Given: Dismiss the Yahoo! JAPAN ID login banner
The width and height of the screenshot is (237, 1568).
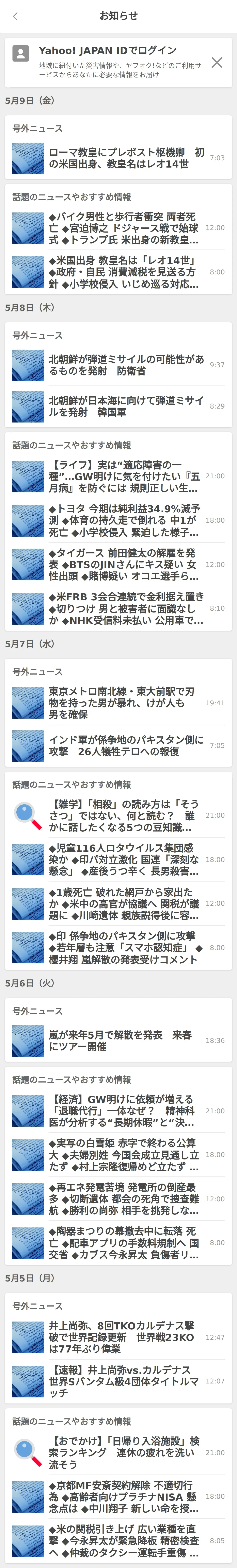Looking at the screenshot, I should tap(217, 62).
